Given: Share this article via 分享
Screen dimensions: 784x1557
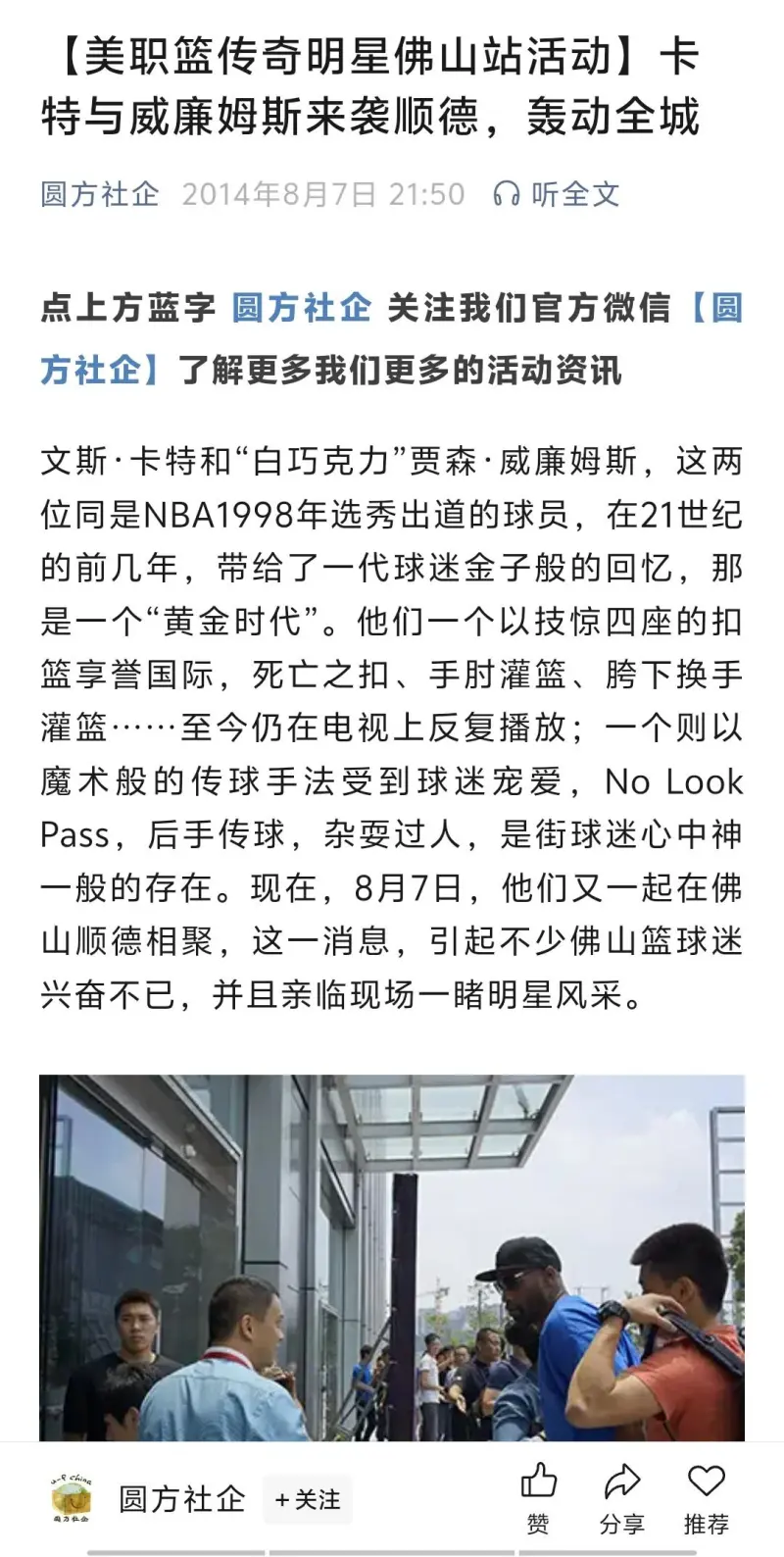Looking at the screenshot, I should coord(621,1496).
